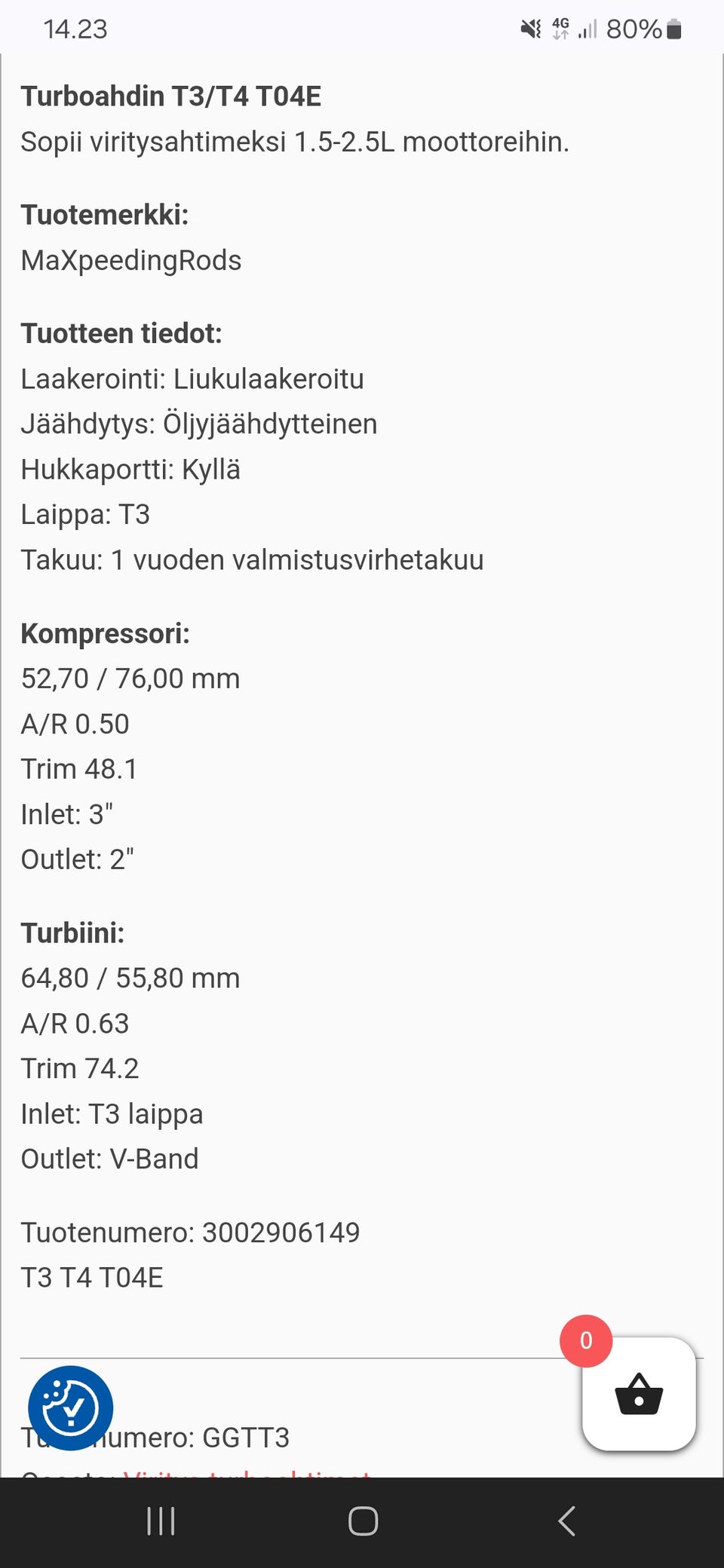724x1568 pixels.
Task: Open the recent apps button
Action: [161, 1521]
